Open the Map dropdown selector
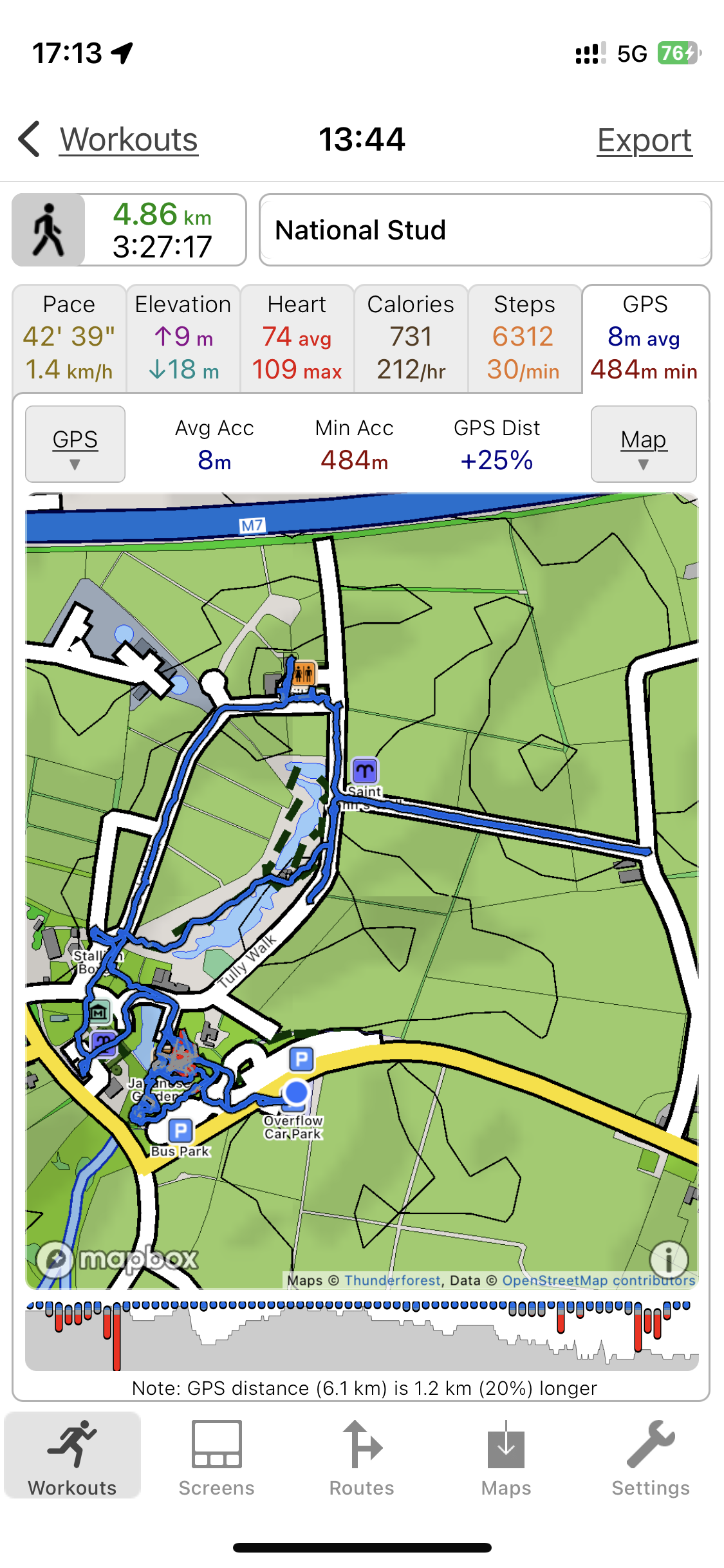 (x=644, y=444)
